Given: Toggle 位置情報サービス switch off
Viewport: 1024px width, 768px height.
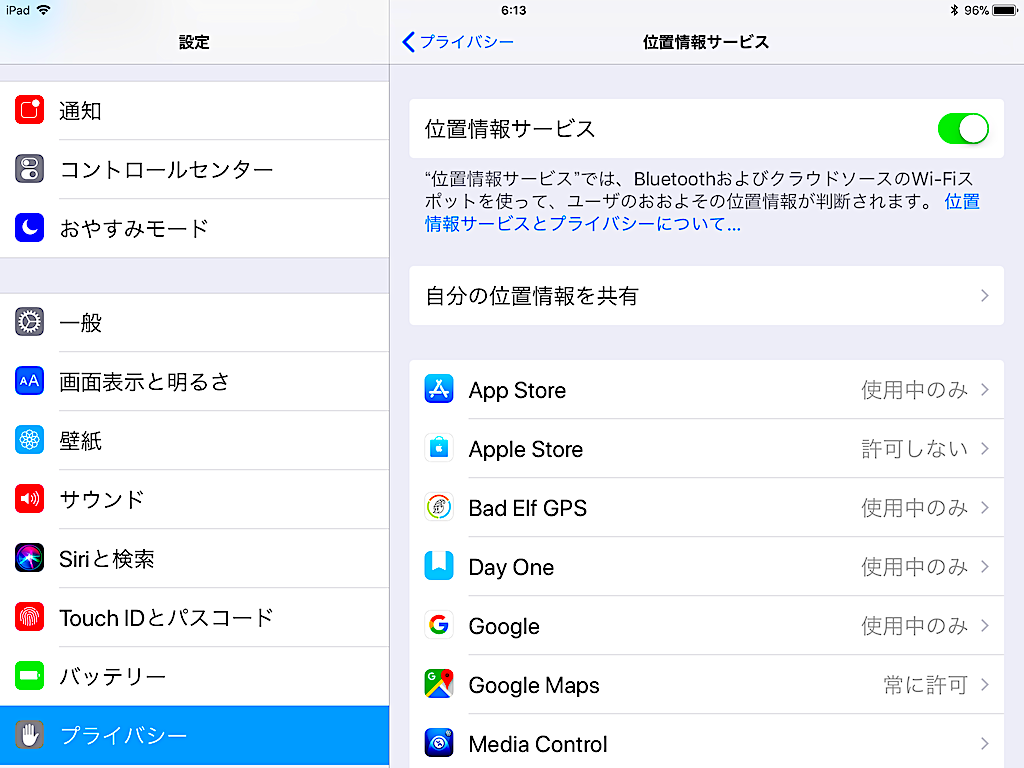Looking at the screenshot, I should click(x=962, y=129).
